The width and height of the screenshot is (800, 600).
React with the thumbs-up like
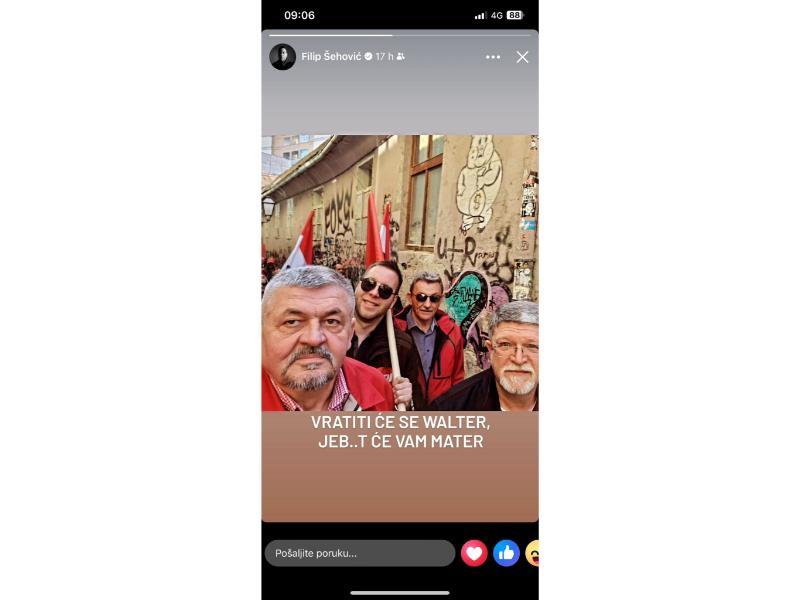point(506,553)
